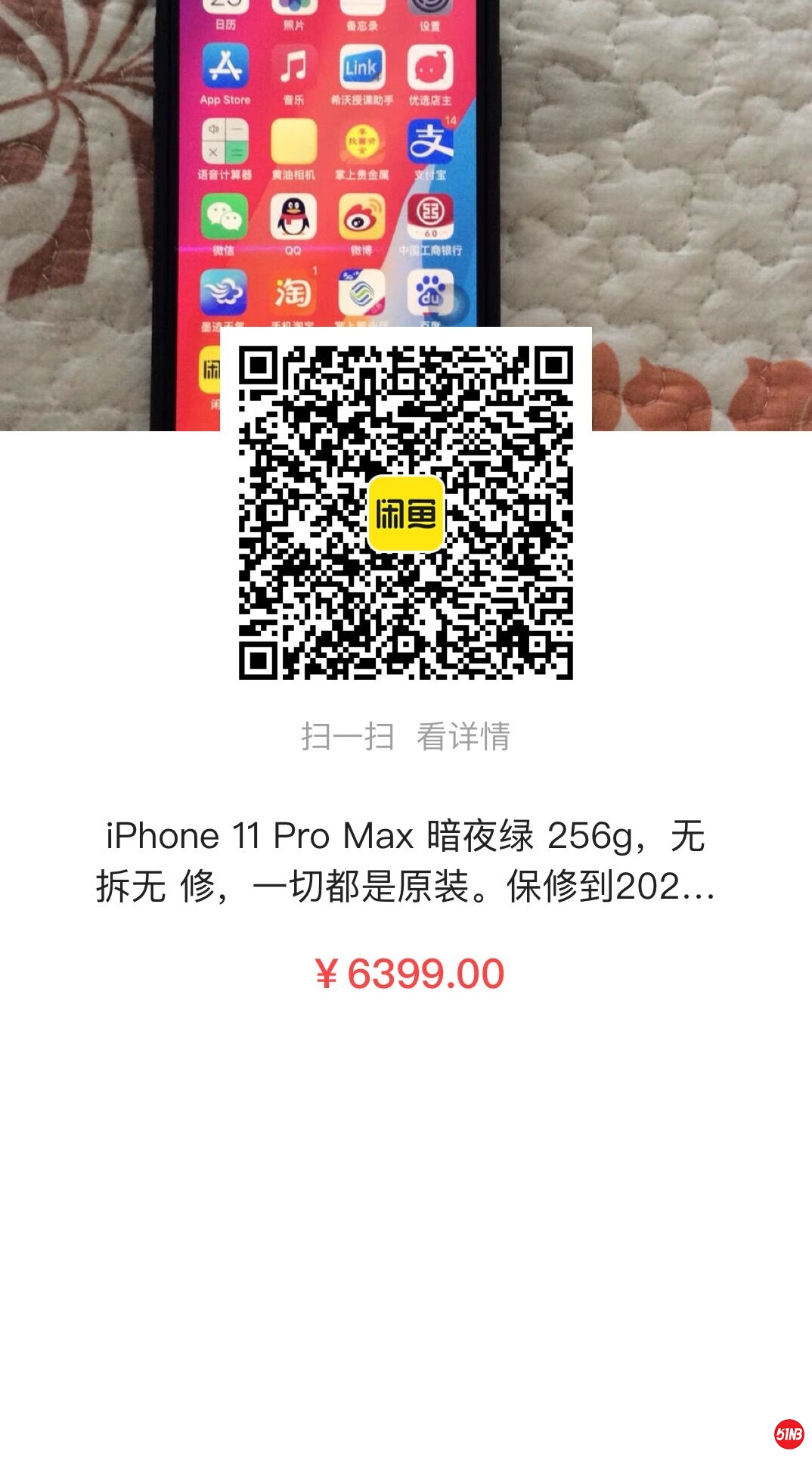Tap the 闲鱼 logo in QR center
Viewport: 812px width, 1457px height.
tap(406, 514)
